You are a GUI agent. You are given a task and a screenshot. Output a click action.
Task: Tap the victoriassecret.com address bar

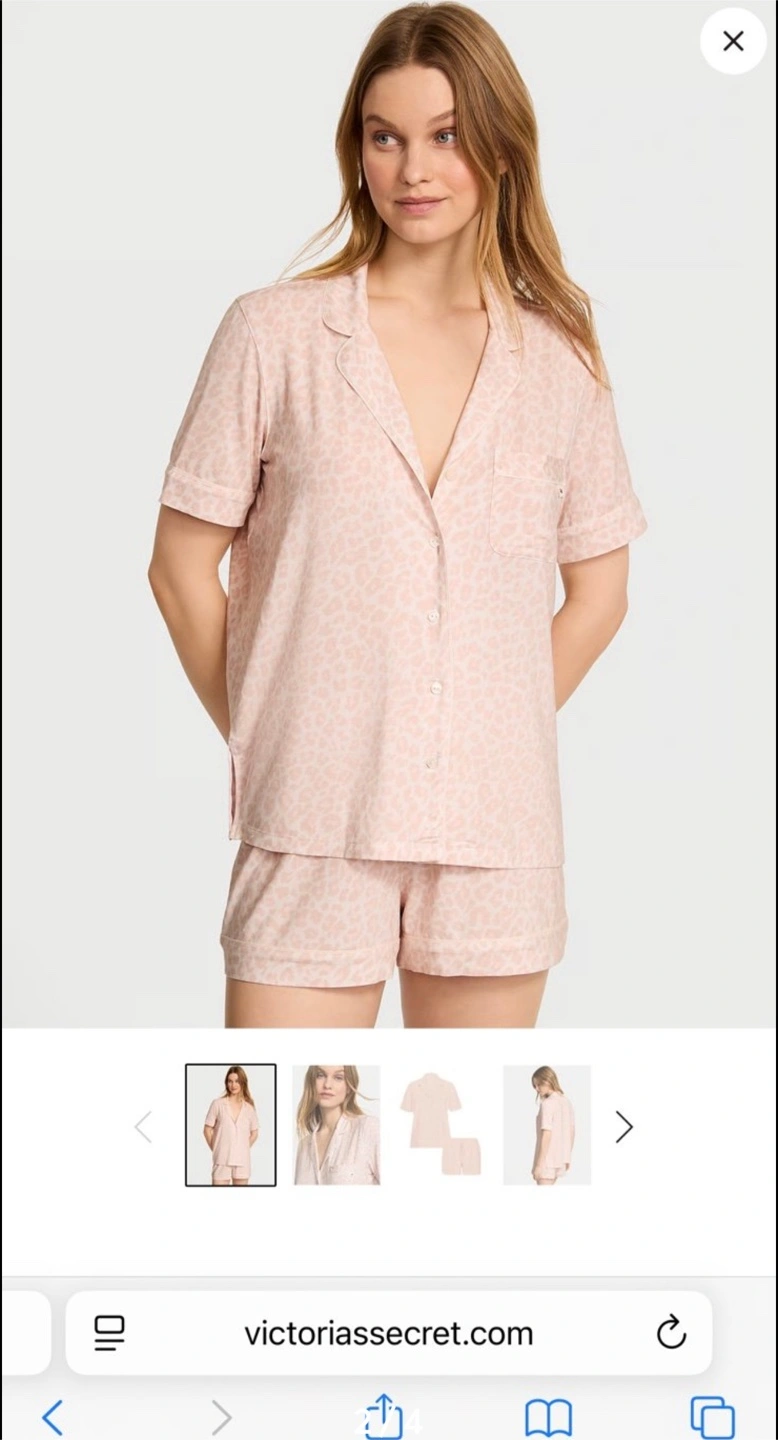(389, 1332)
